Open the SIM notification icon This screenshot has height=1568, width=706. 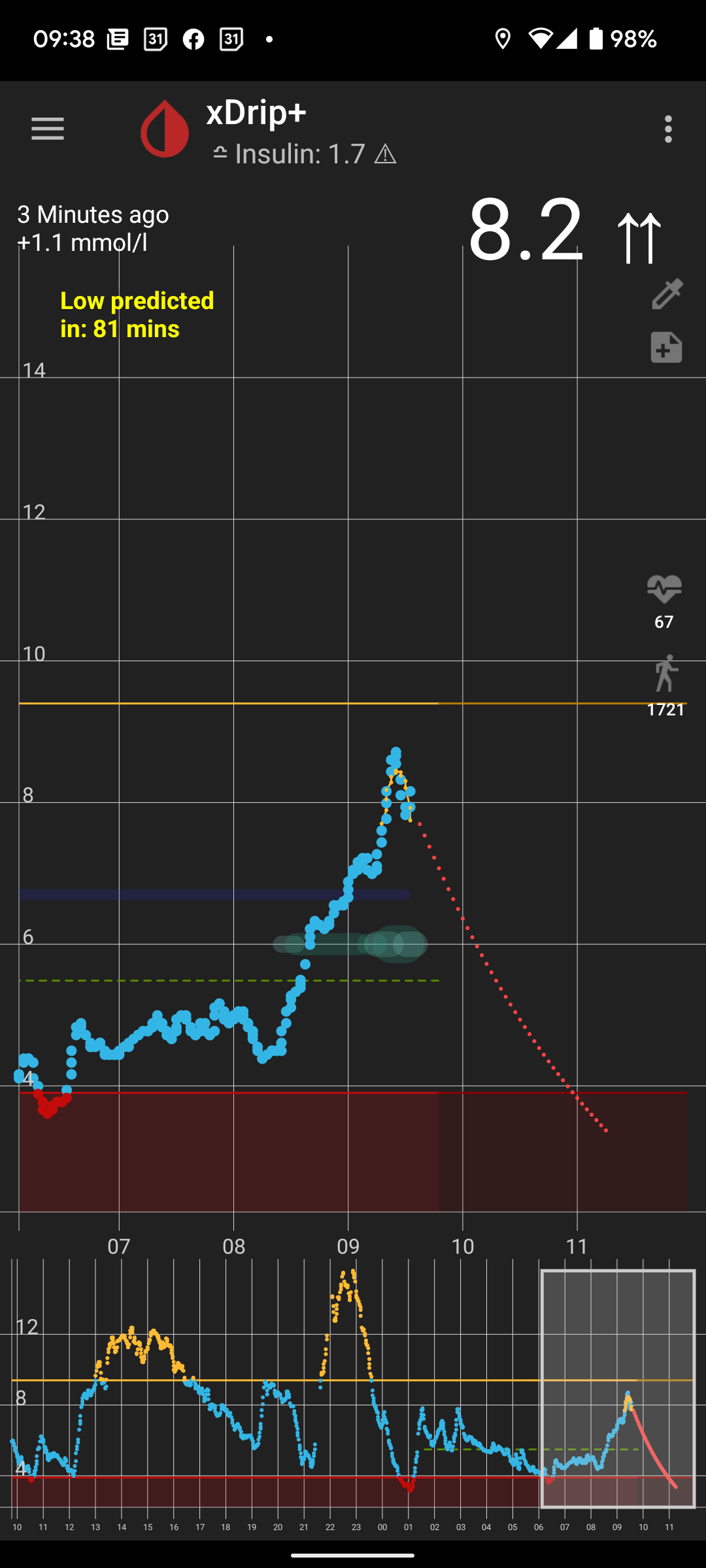point(154,41)
